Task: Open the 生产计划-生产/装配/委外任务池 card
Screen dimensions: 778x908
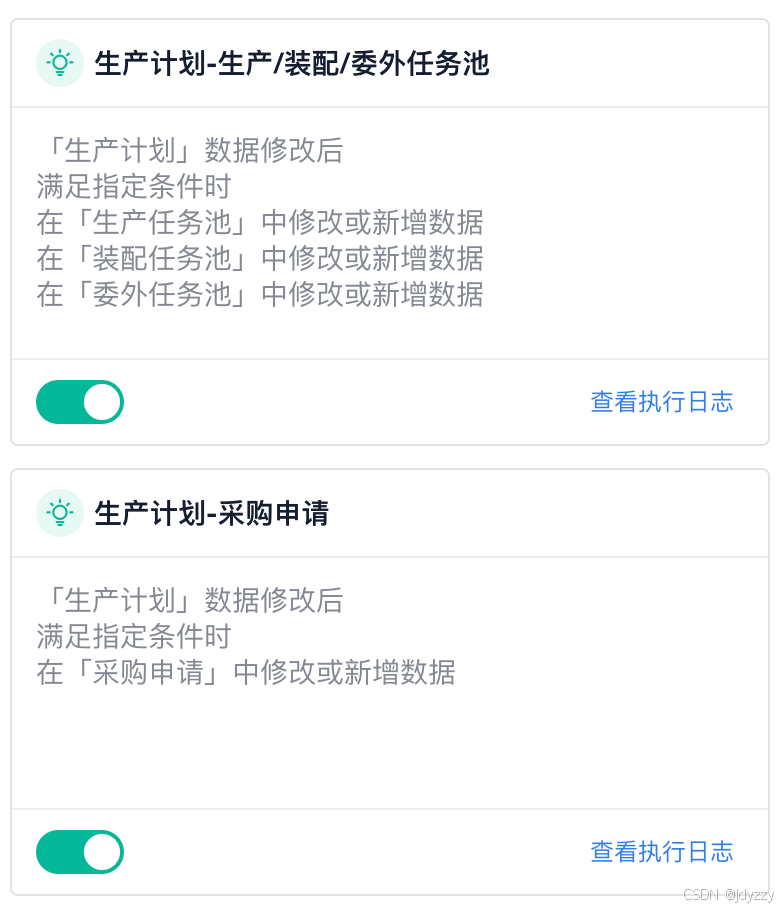Action: click(x=291, y=64)
